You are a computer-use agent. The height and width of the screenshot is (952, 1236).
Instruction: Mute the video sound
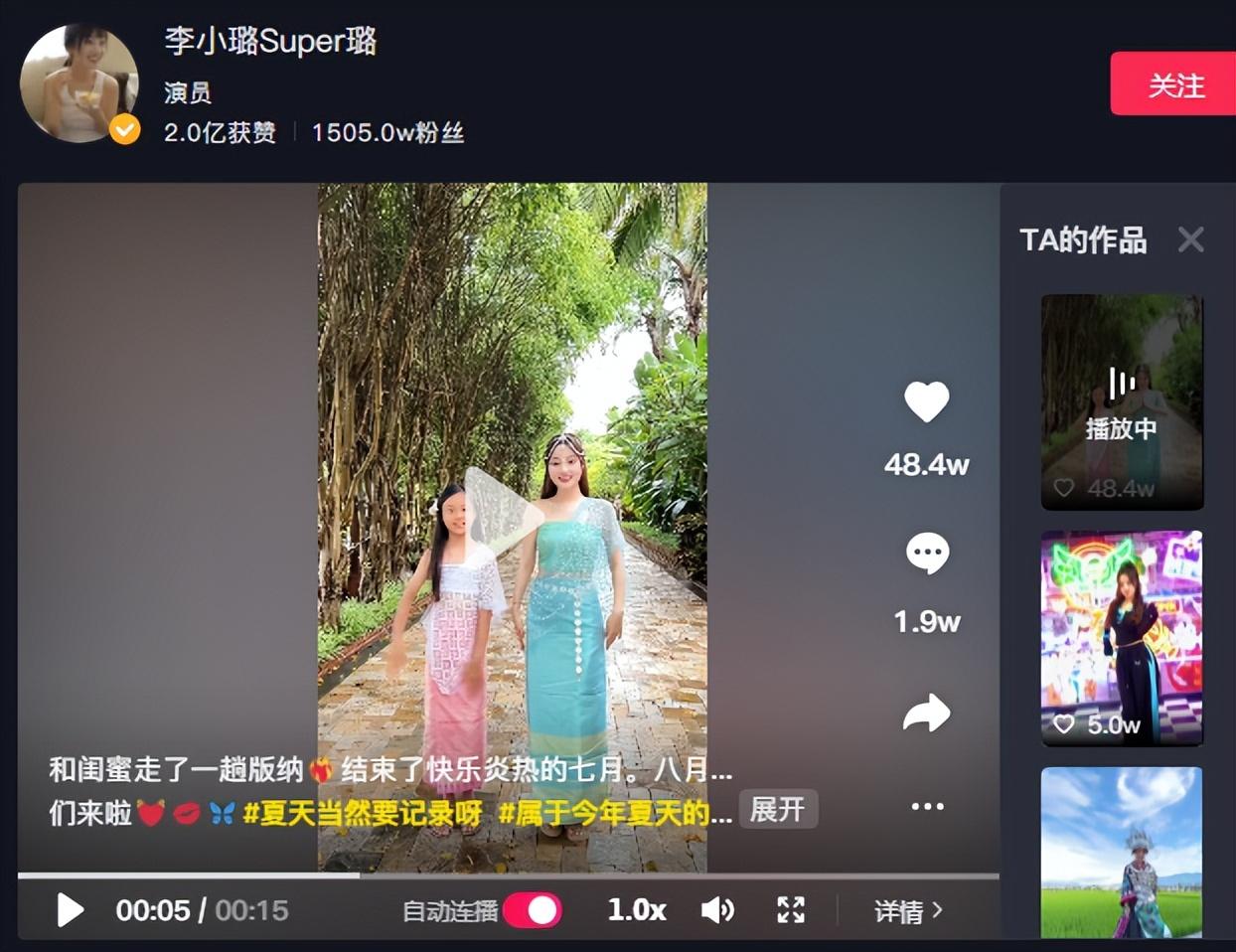[x=717, y=909]
